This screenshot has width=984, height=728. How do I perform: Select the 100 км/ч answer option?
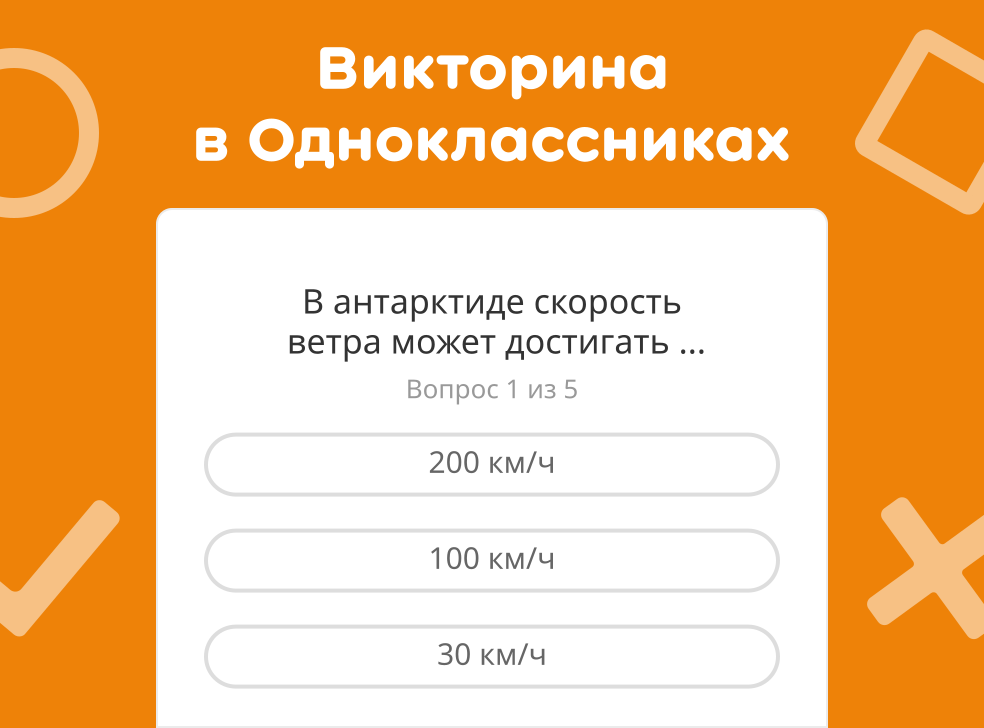pyautogui.click(x=491, y=560)
